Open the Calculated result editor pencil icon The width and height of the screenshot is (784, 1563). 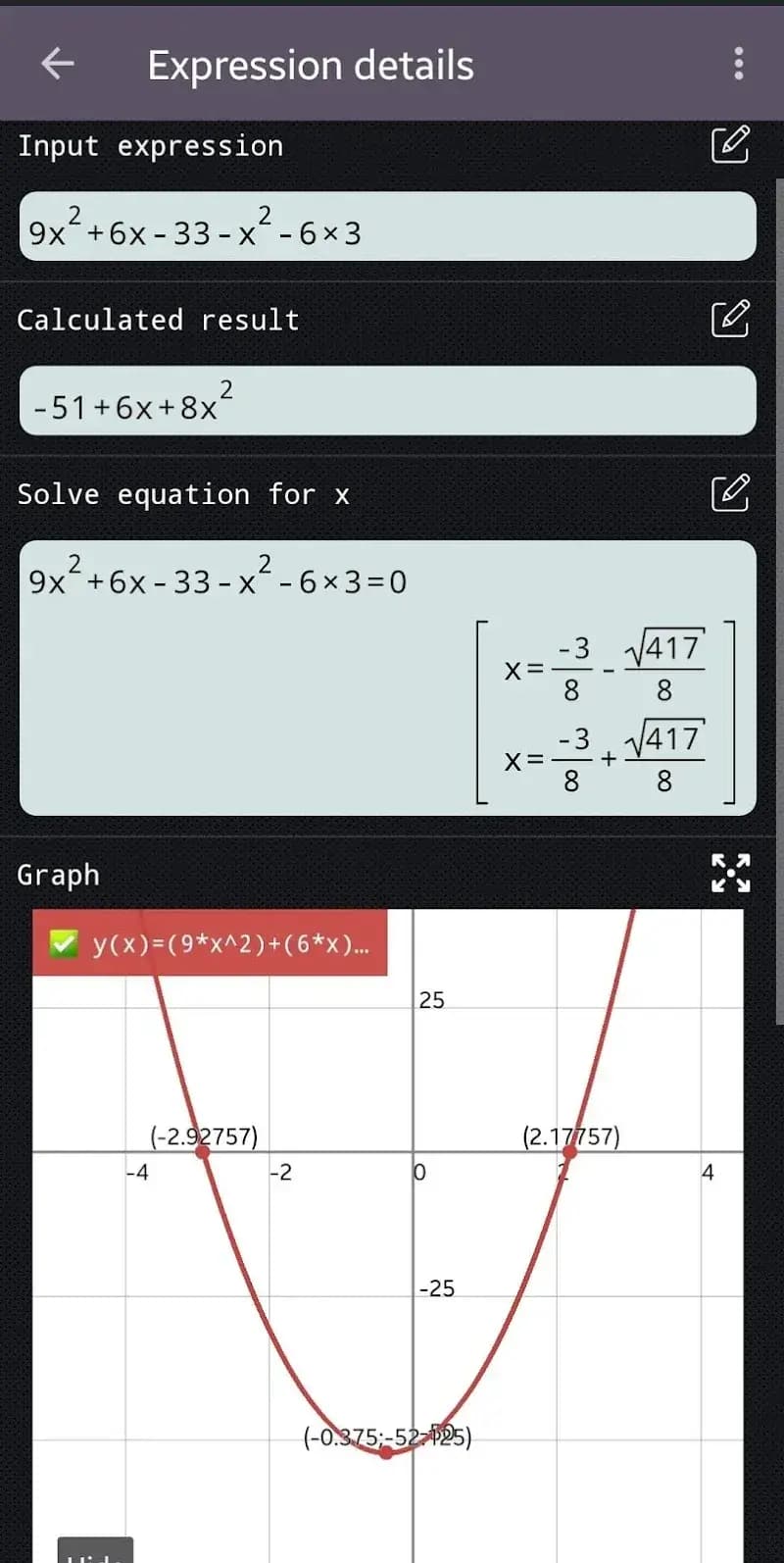pos(730,320)
